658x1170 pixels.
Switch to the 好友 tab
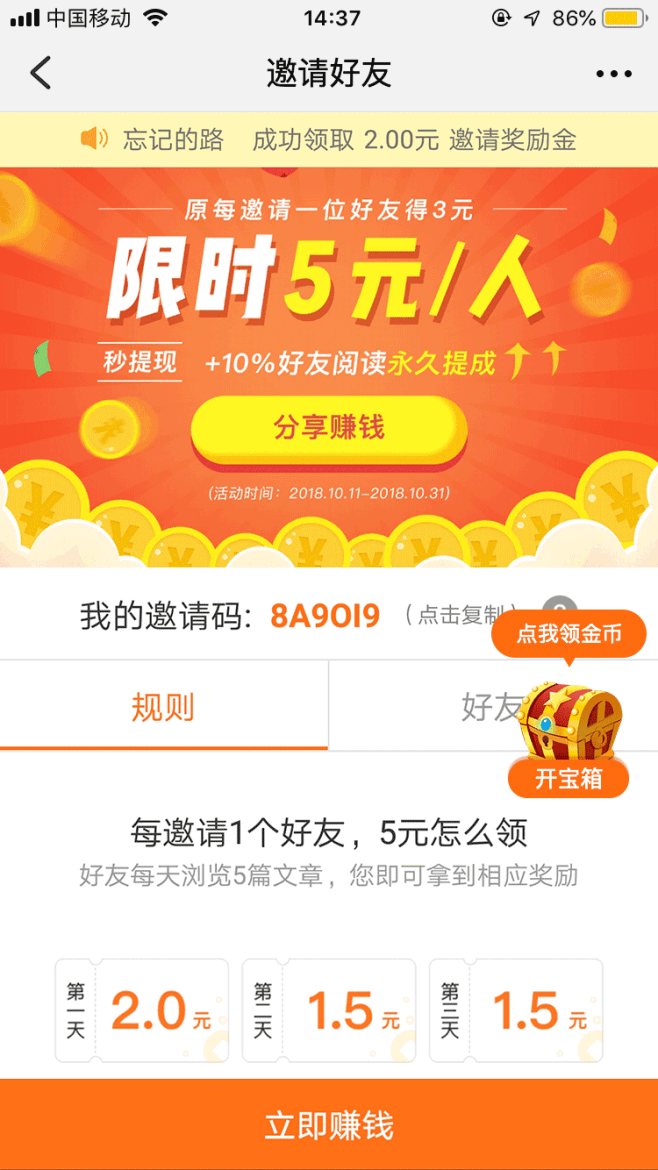(x=488, y=707)
